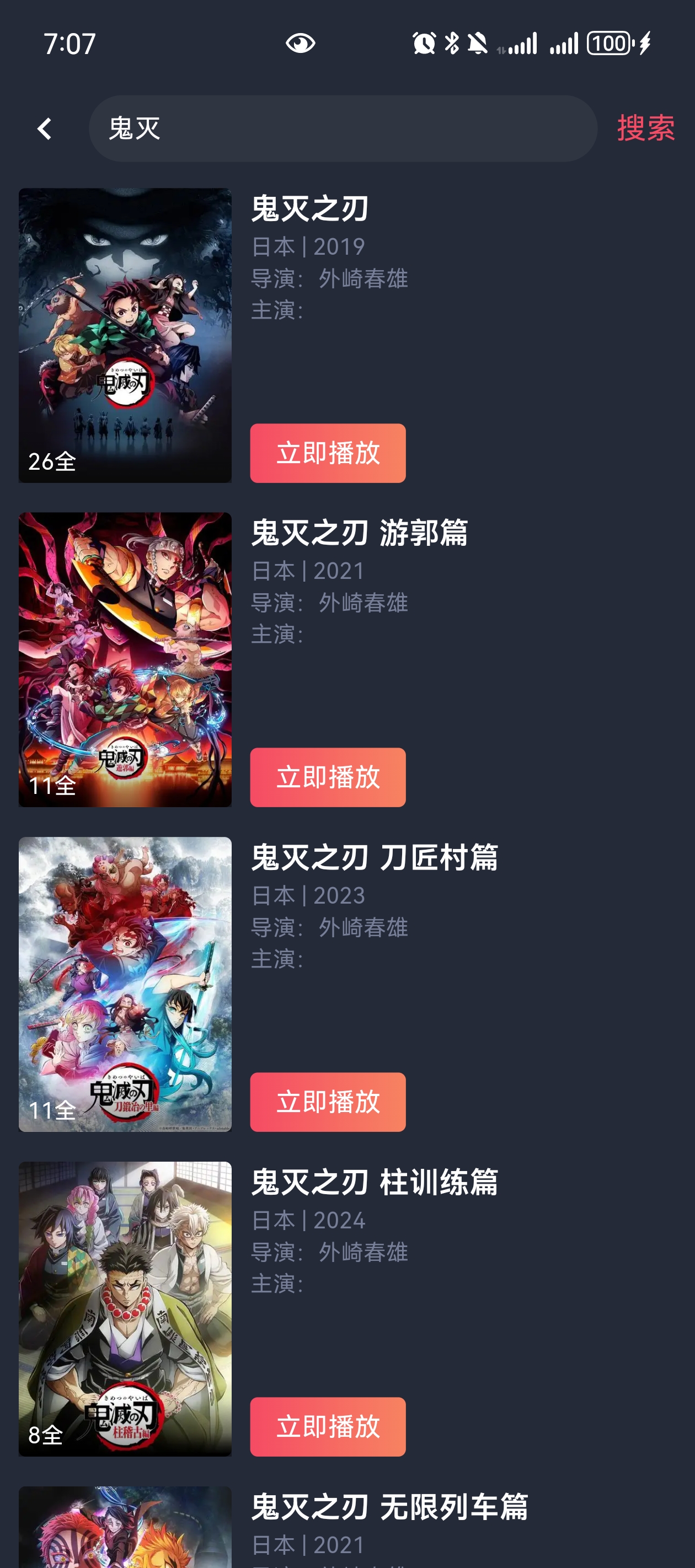This screenshot has width=695, height=1568.
Task: Play 鬼灭之刃 游郭篇 immediately
Action: click(x=327, y=777)
